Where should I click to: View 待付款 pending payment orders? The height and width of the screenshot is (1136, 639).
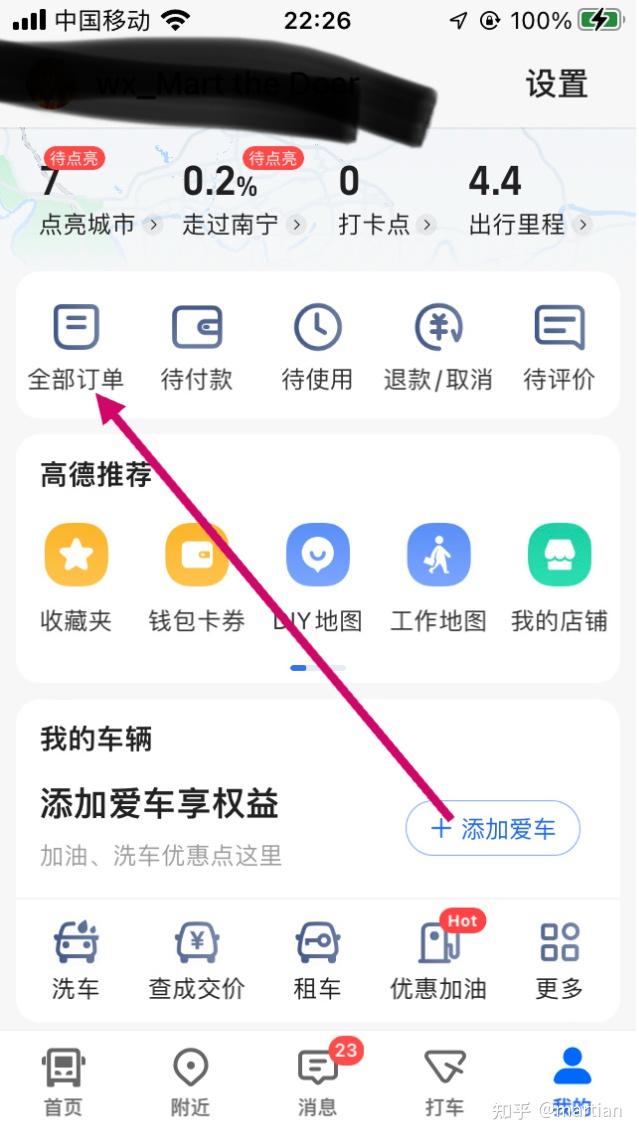tap(197, 347)
